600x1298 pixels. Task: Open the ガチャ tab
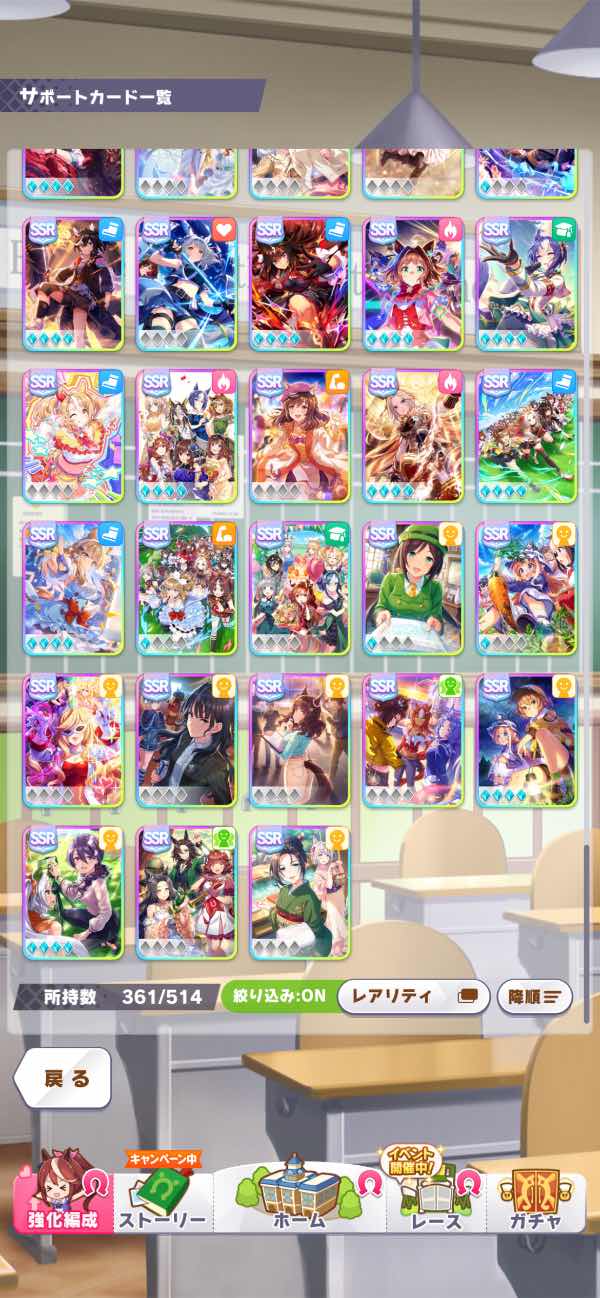(x=535, y=1198)
